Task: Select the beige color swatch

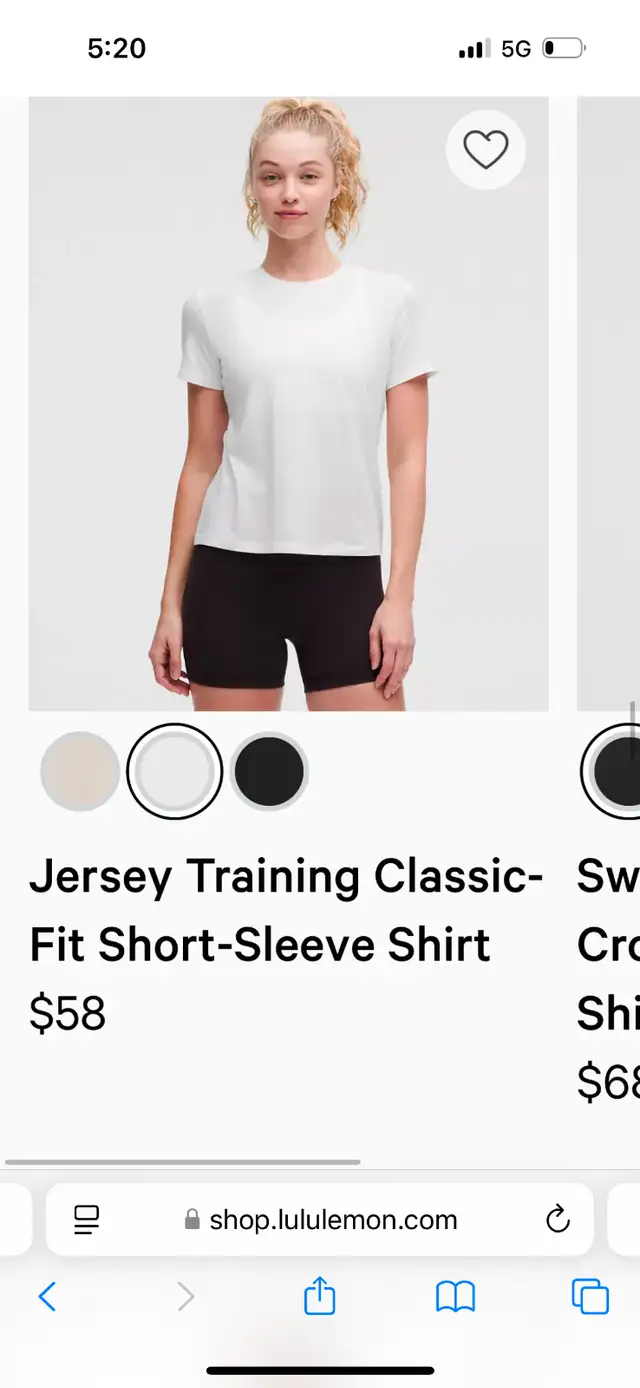Action: 80,771
